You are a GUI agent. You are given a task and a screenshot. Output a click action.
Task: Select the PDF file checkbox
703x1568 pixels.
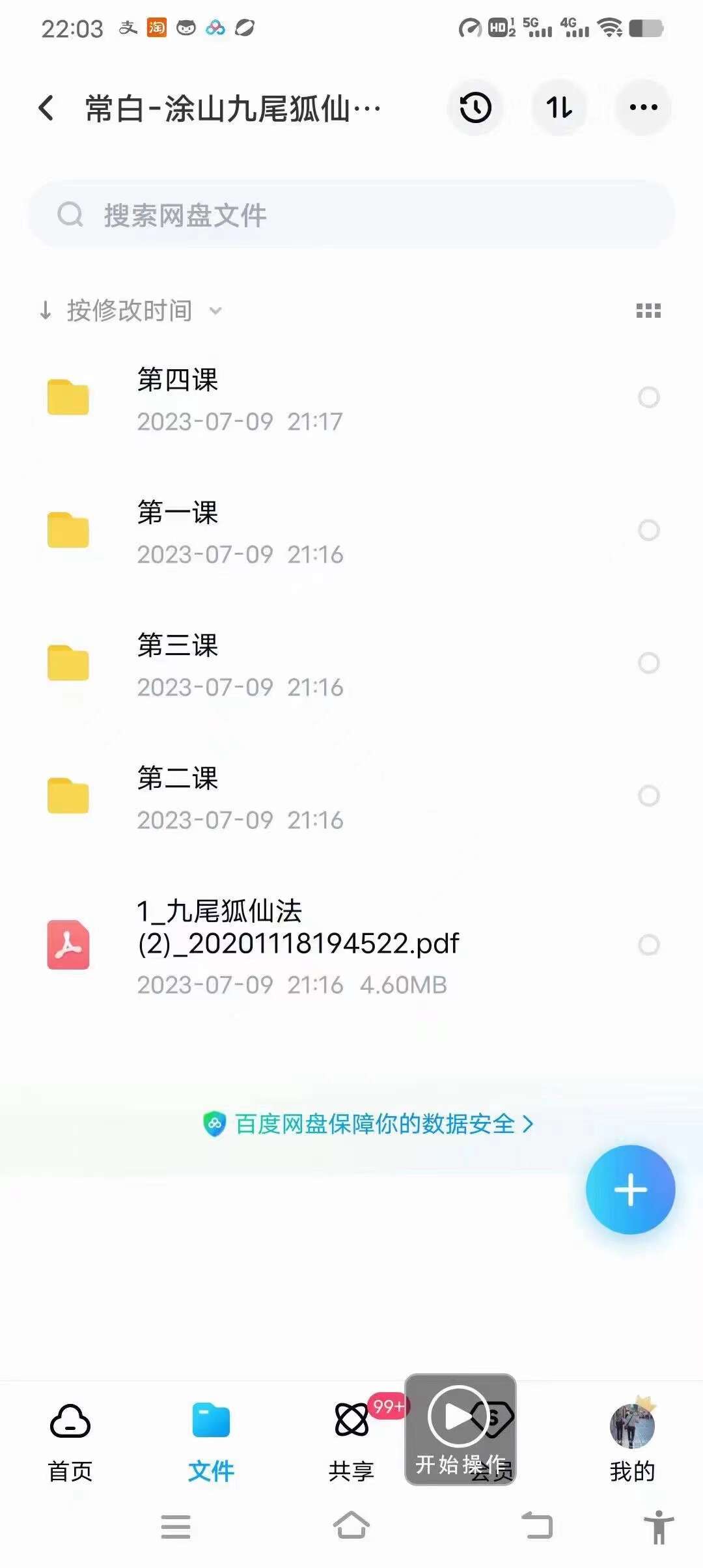[648, 945]
